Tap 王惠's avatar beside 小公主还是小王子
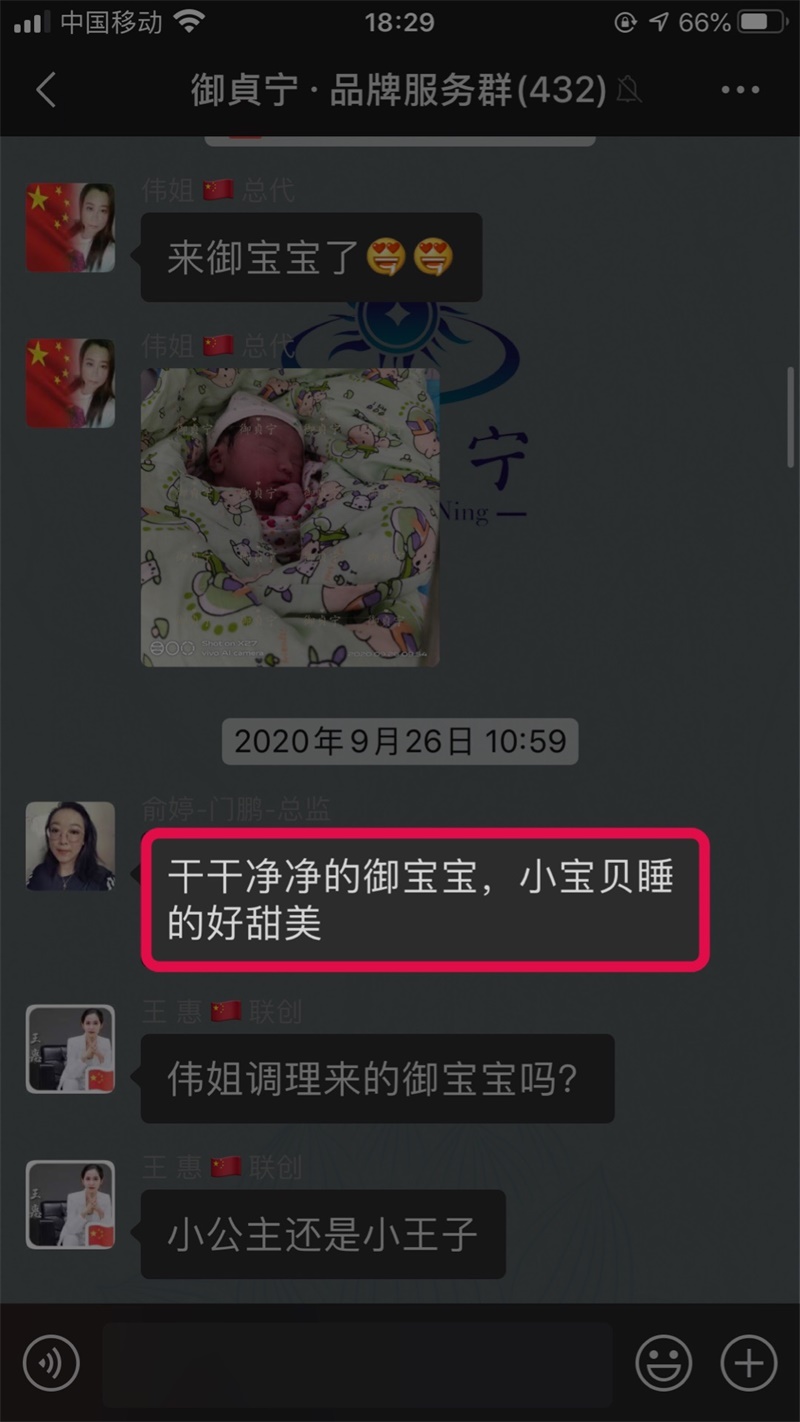 coord(70,1204)
